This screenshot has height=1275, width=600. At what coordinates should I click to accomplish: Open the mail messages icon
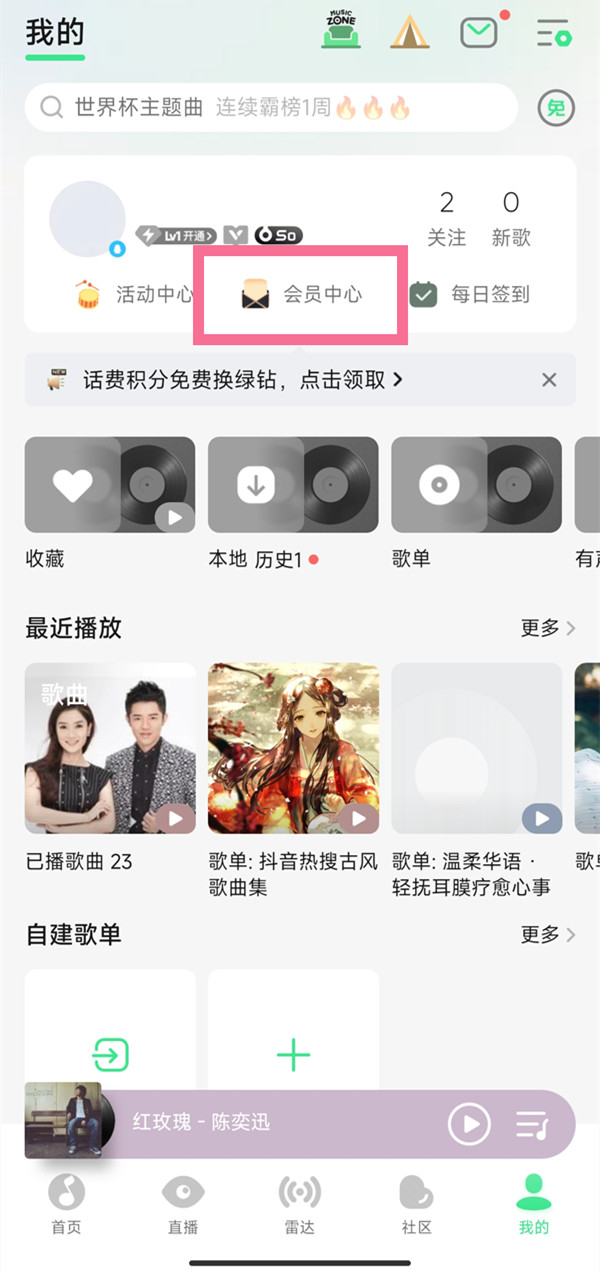479,33
